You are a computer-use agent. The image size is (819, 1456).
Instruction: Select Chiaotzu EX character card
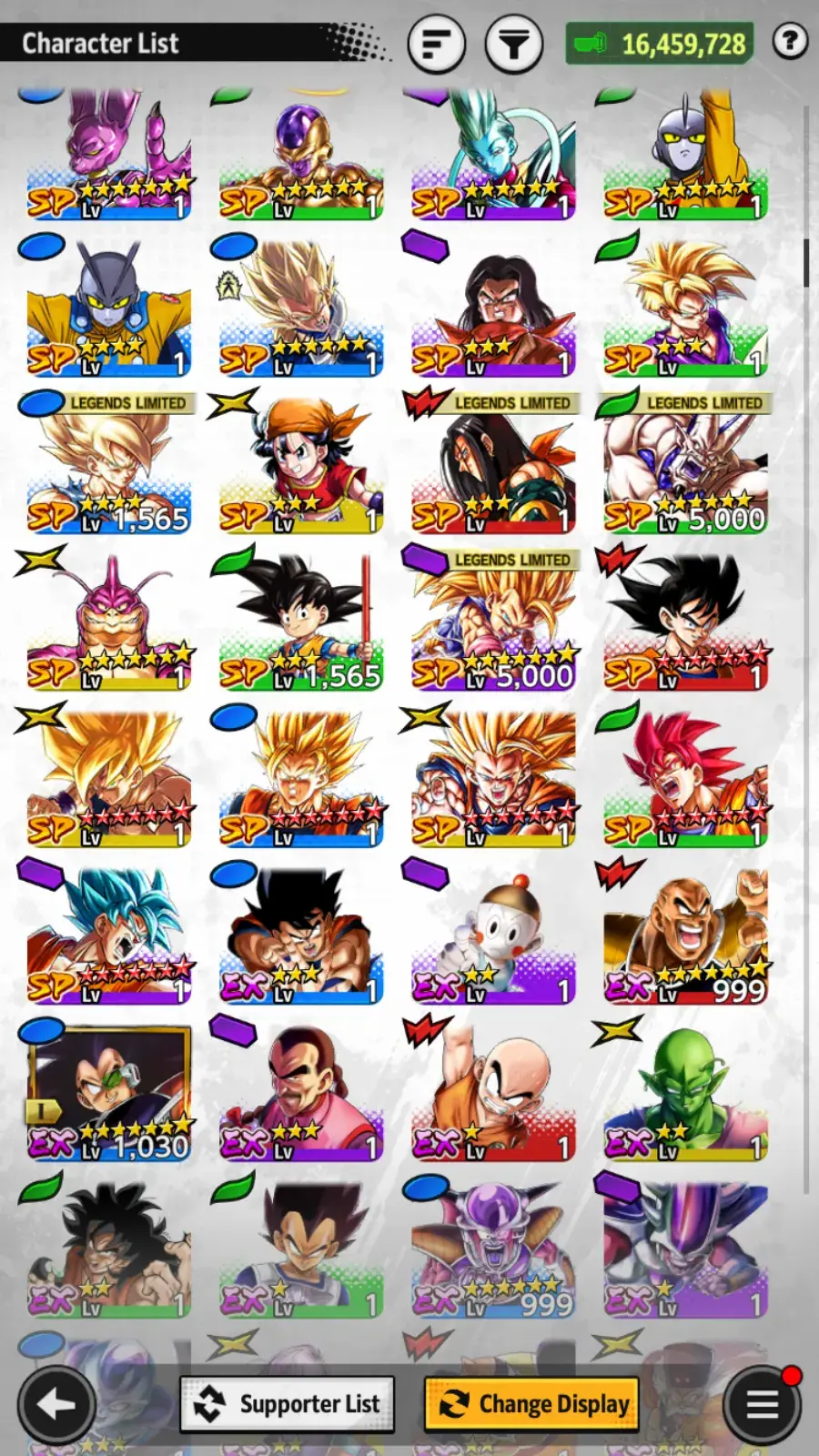pos(493,935)
